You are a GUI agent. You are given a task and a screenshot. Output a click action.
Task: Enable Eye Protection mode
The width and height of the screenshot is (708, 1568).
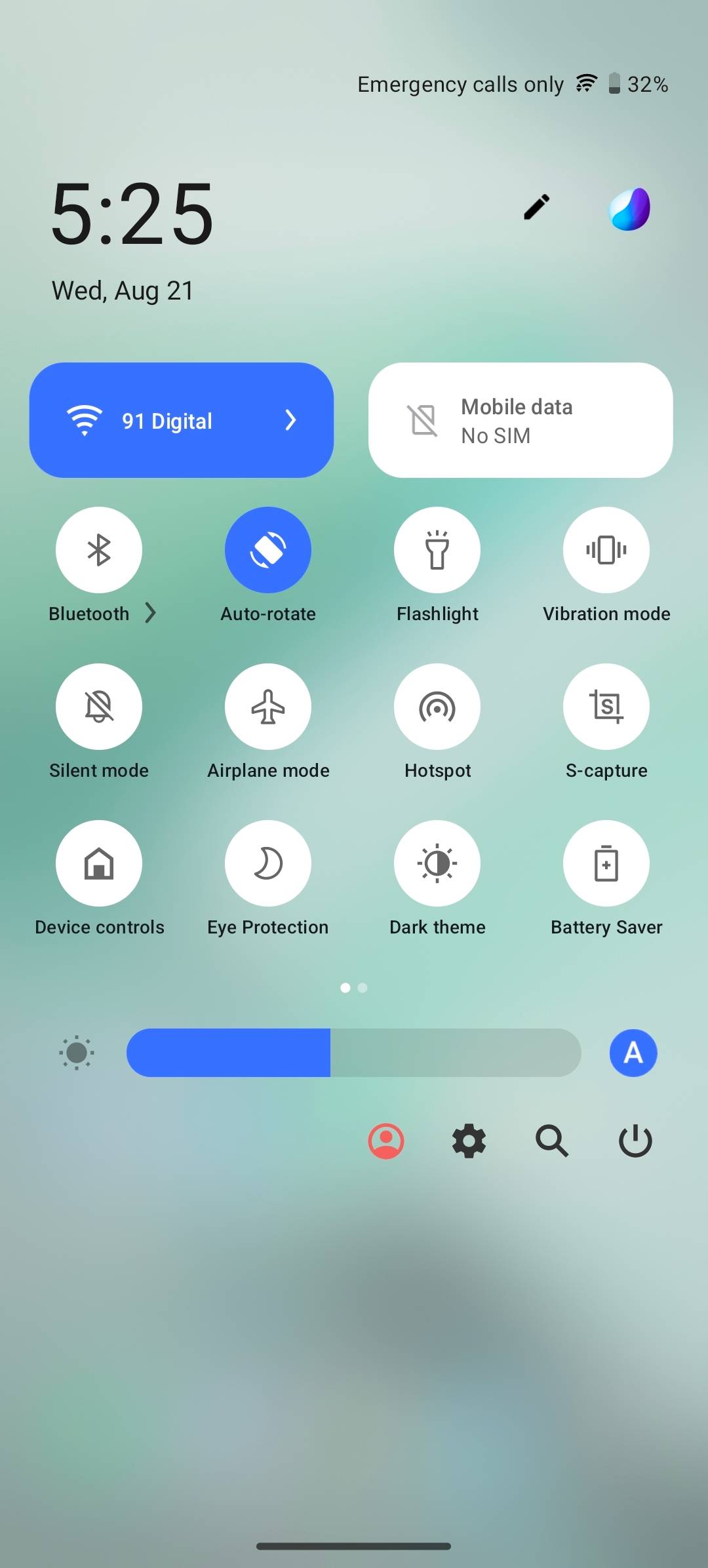pyautogui.click(x=268, y=863)
